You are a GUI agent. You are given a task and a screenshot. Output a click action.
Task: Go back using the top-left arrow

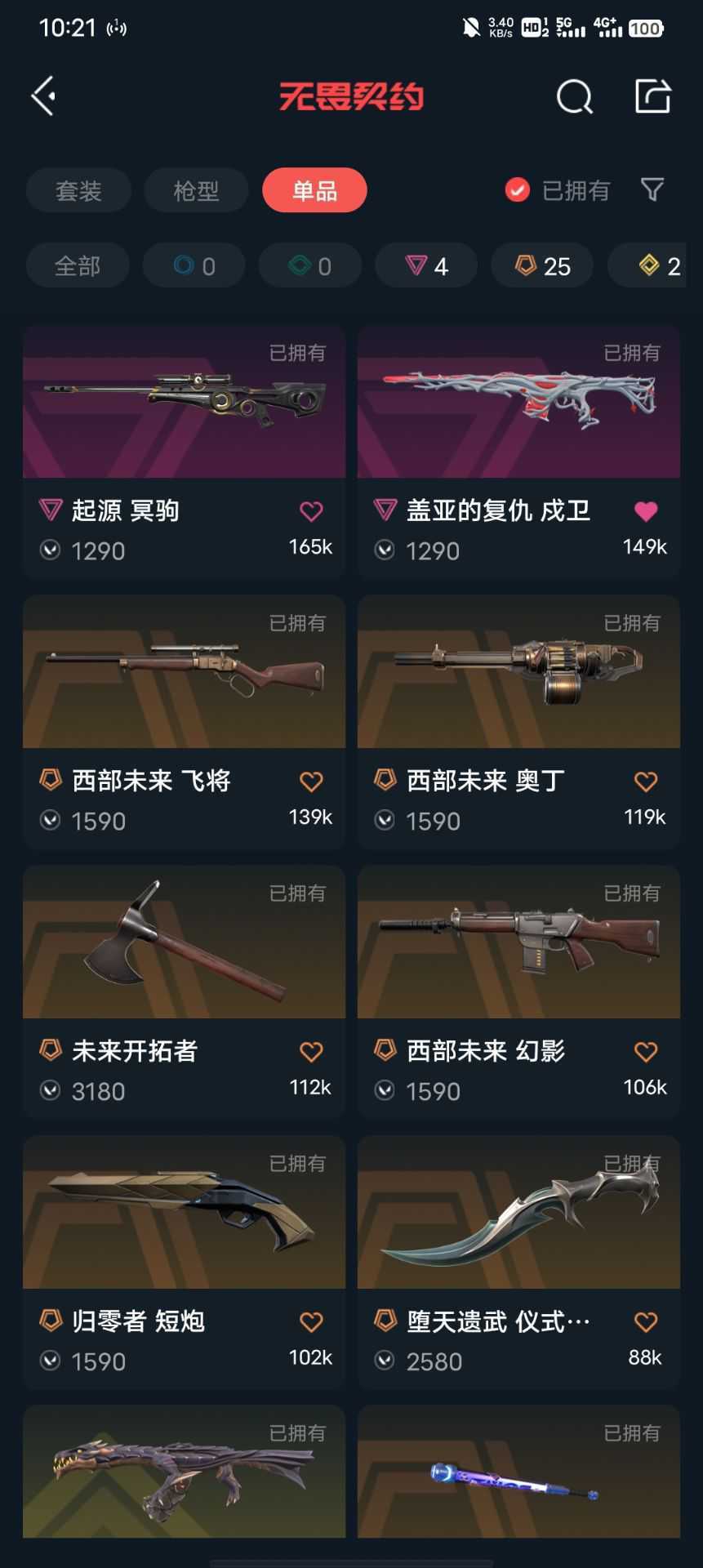pyautogui.click(x=44, y=96)
